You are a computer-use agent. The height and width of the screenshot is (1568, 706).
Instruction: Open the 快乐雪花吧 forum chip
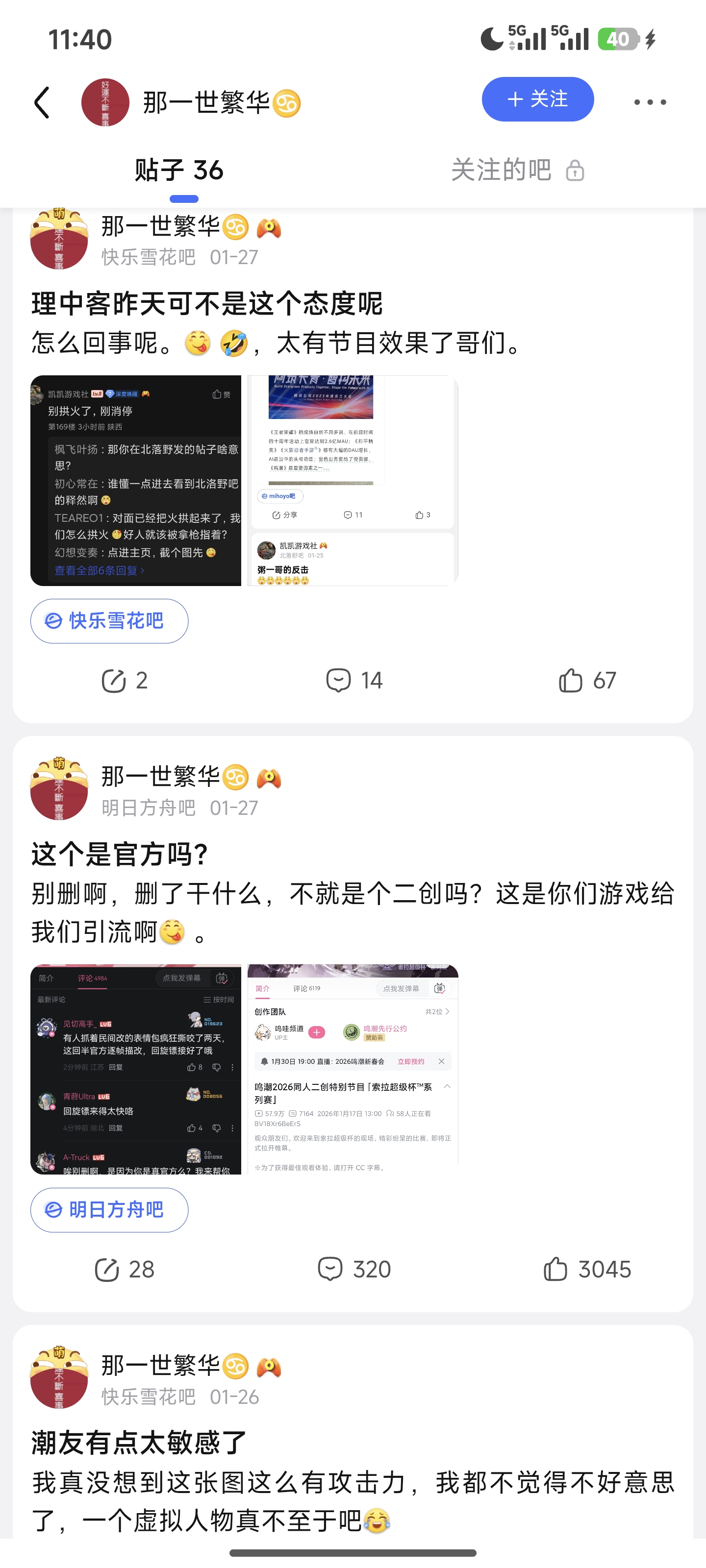click(110, 621)
